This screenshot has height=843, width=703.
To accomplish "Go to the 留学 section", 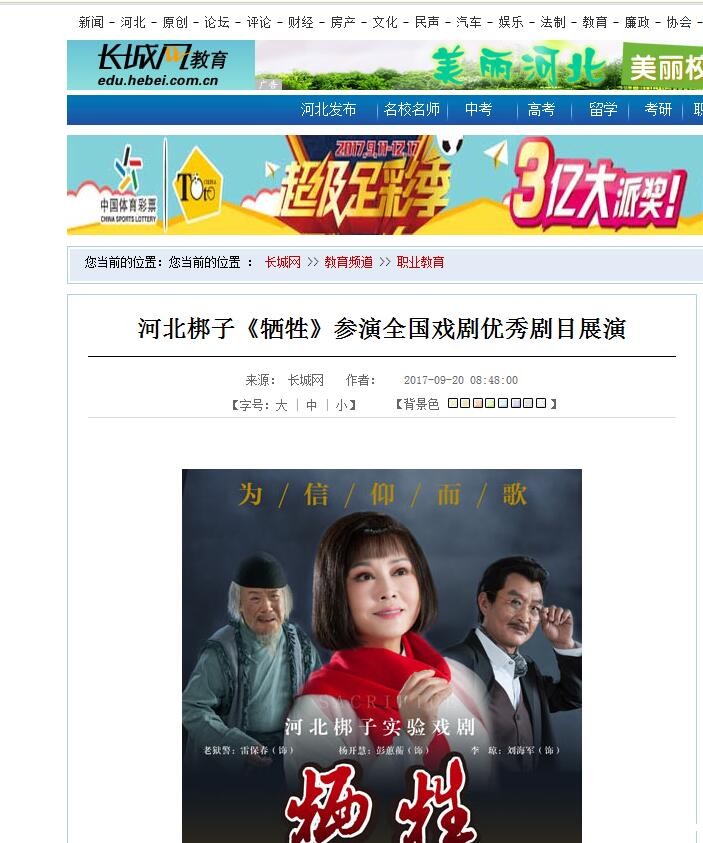I will [603, 110].
